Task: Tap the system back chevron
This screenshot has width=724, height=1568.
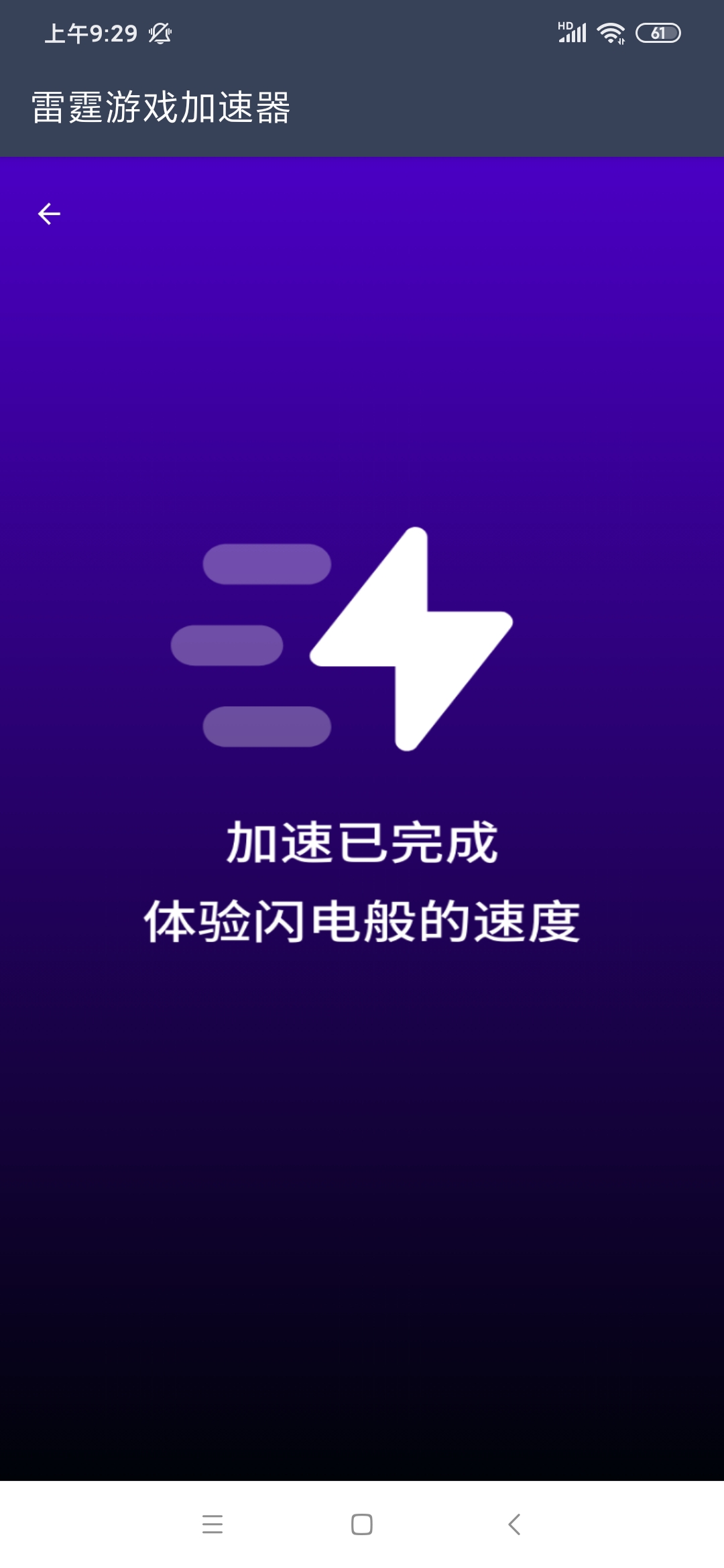Action: click(514, 1524)
